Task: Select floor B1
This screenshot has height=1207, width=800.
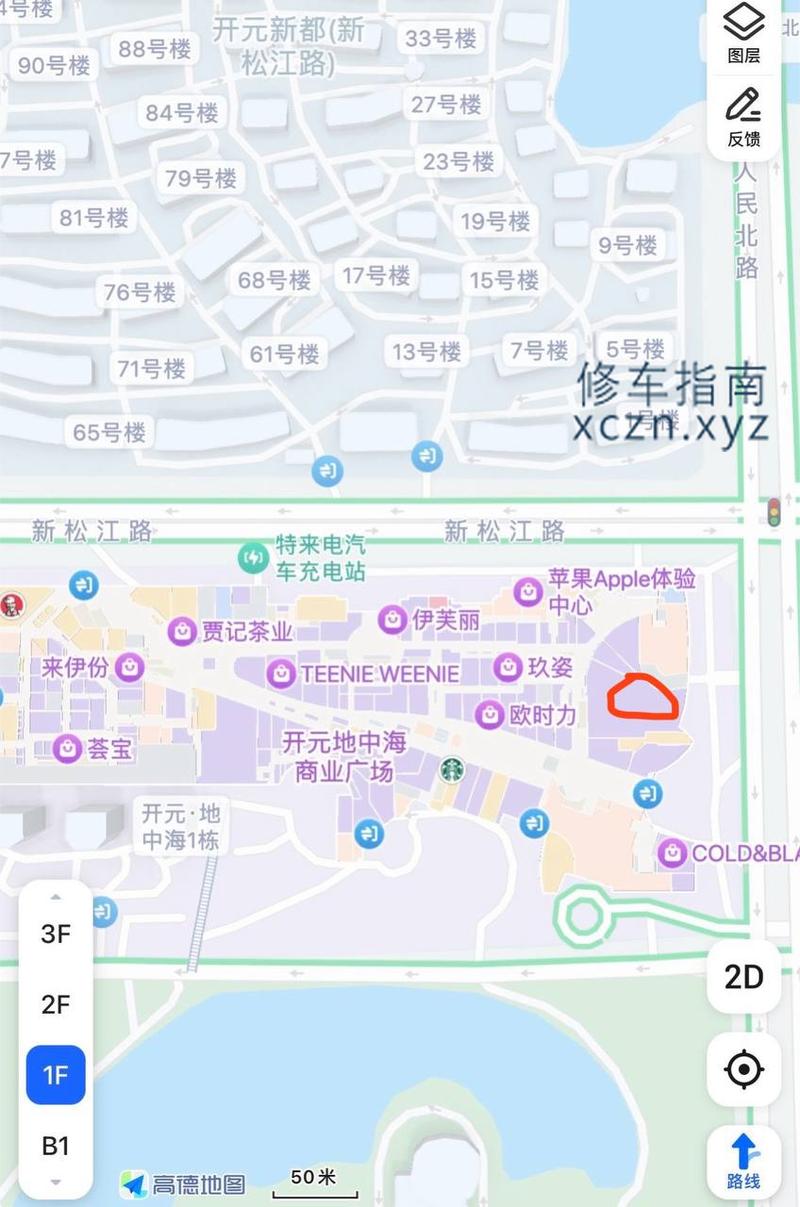Action: [56, 1145]
